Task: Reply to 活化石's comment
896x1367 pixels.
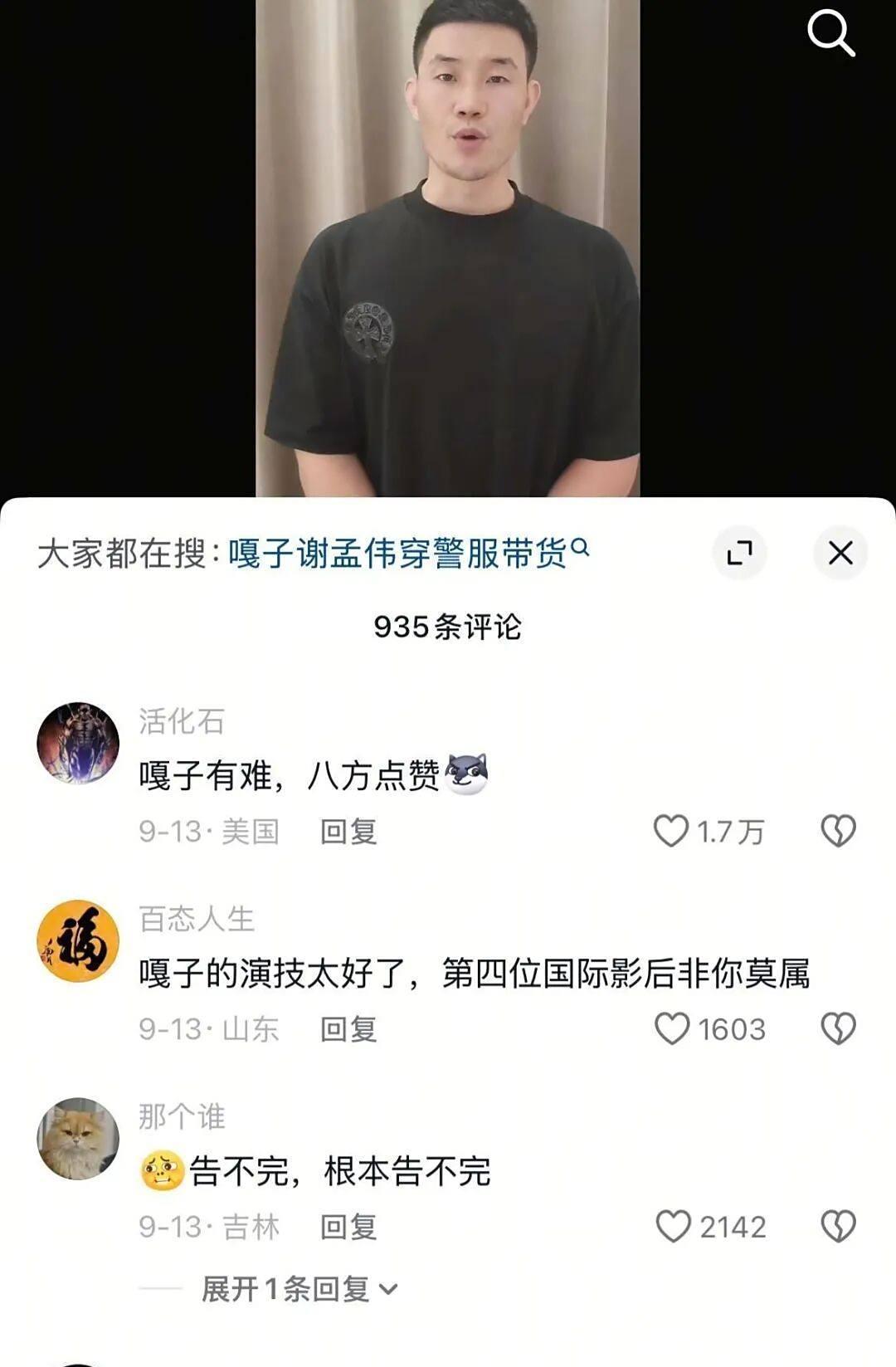Action: coord(348,831)
